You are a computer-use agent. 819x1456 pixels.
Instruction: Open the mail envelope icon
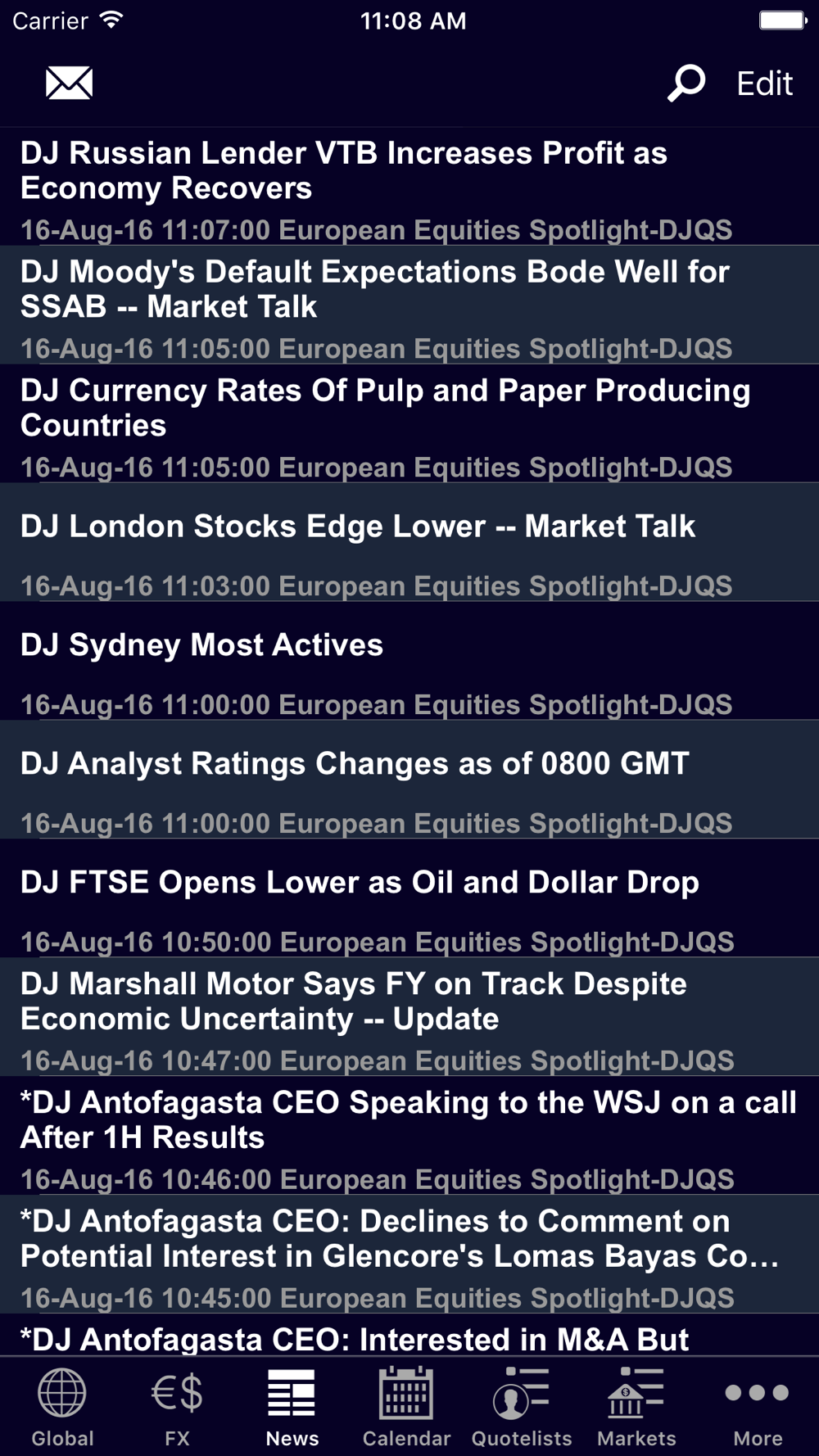(x=69, y=84)
